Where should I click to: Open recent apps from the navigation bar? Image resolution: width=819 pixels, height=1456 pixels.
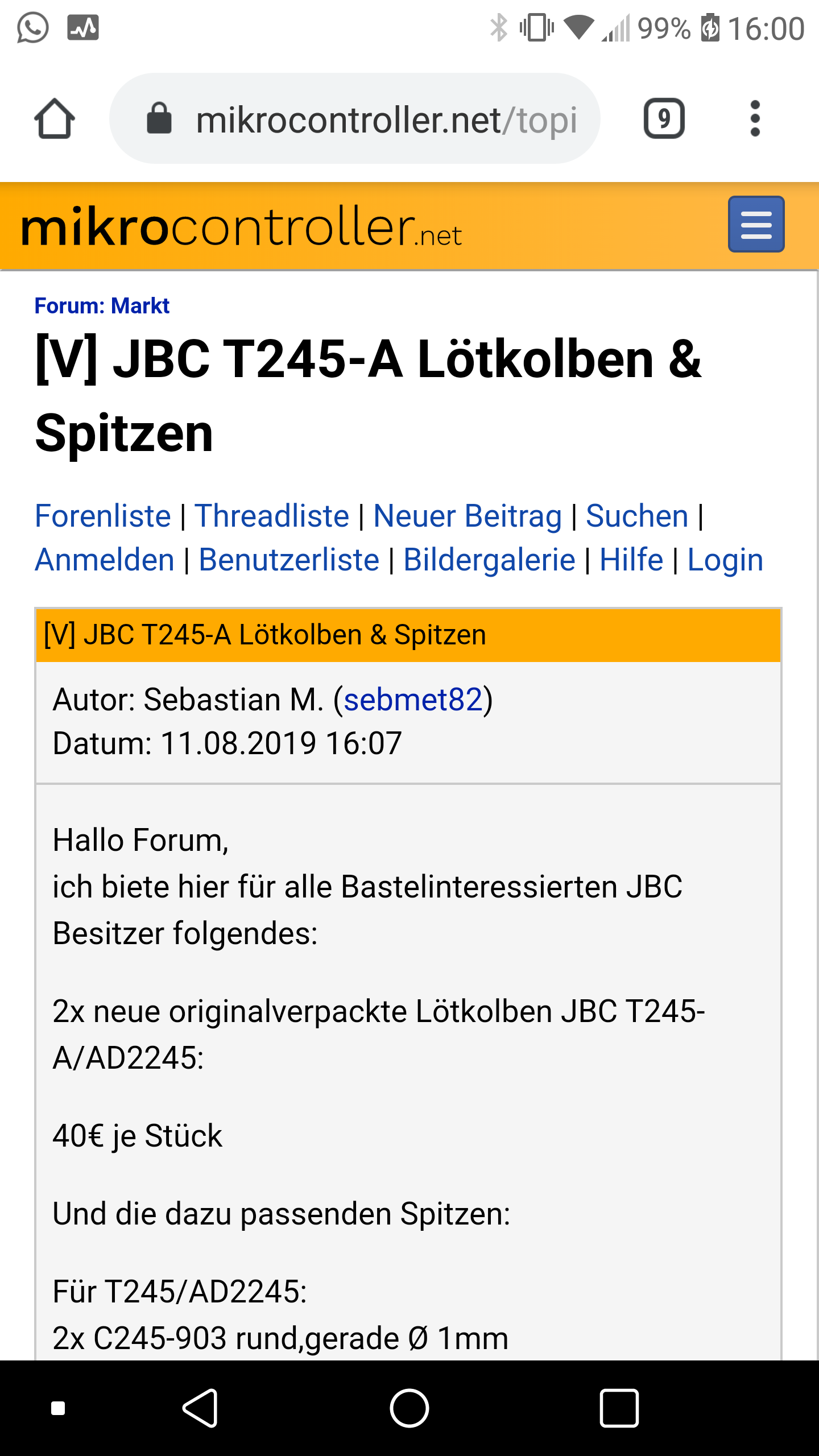(x=619, y=1408)
